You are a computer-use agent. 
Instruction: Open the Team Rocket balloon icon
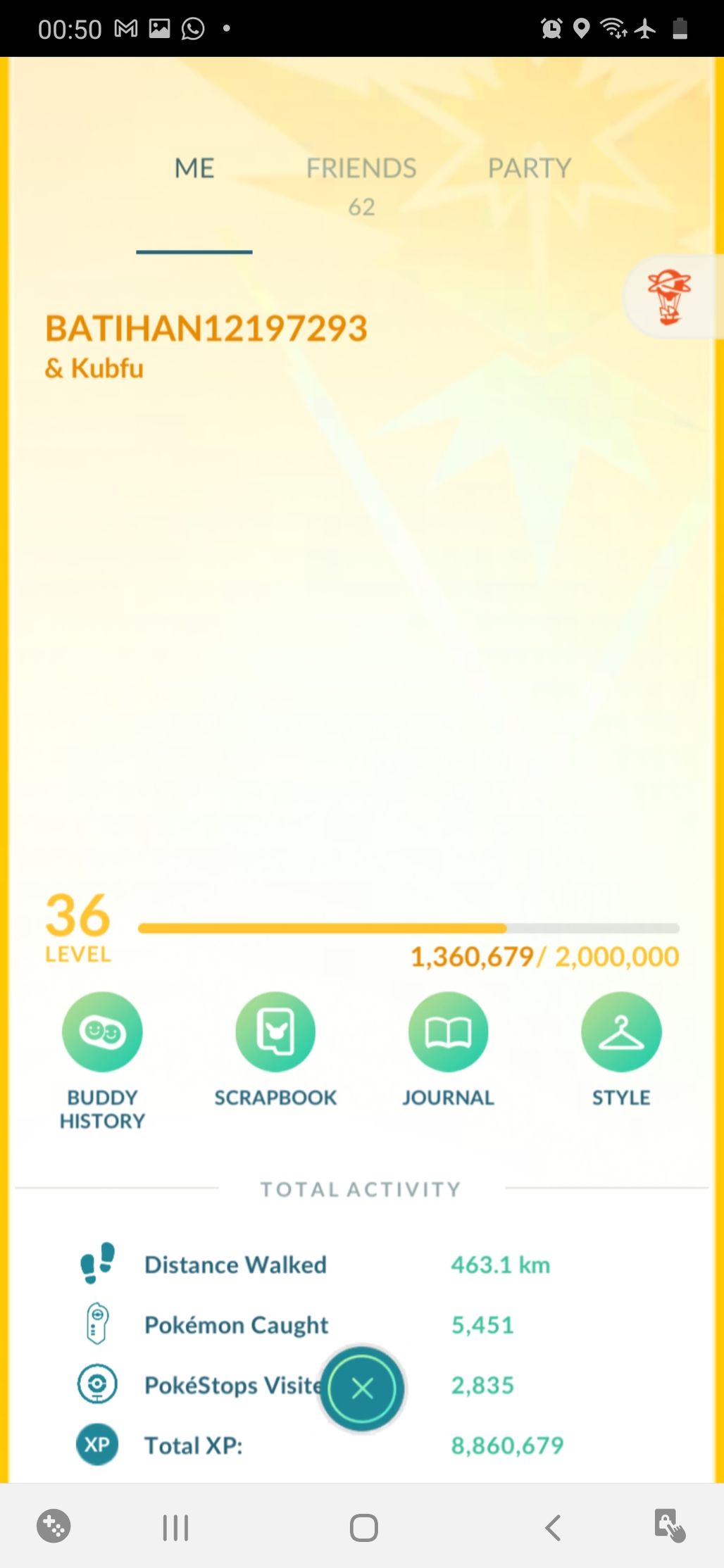coord(670,297)
